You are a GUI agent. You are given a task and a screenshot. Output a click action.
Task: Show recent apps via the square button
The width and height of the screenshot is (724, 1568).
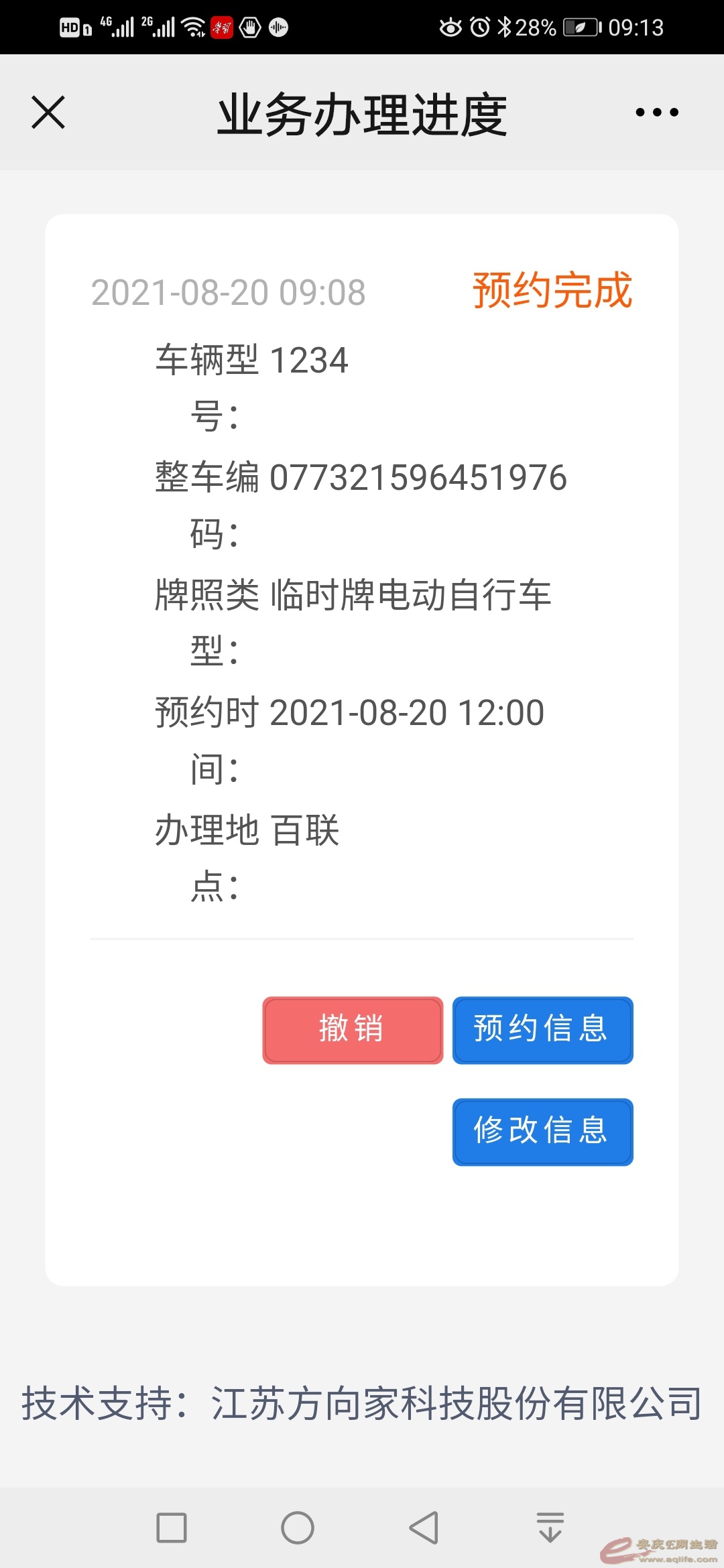[x=172, y=1528]
